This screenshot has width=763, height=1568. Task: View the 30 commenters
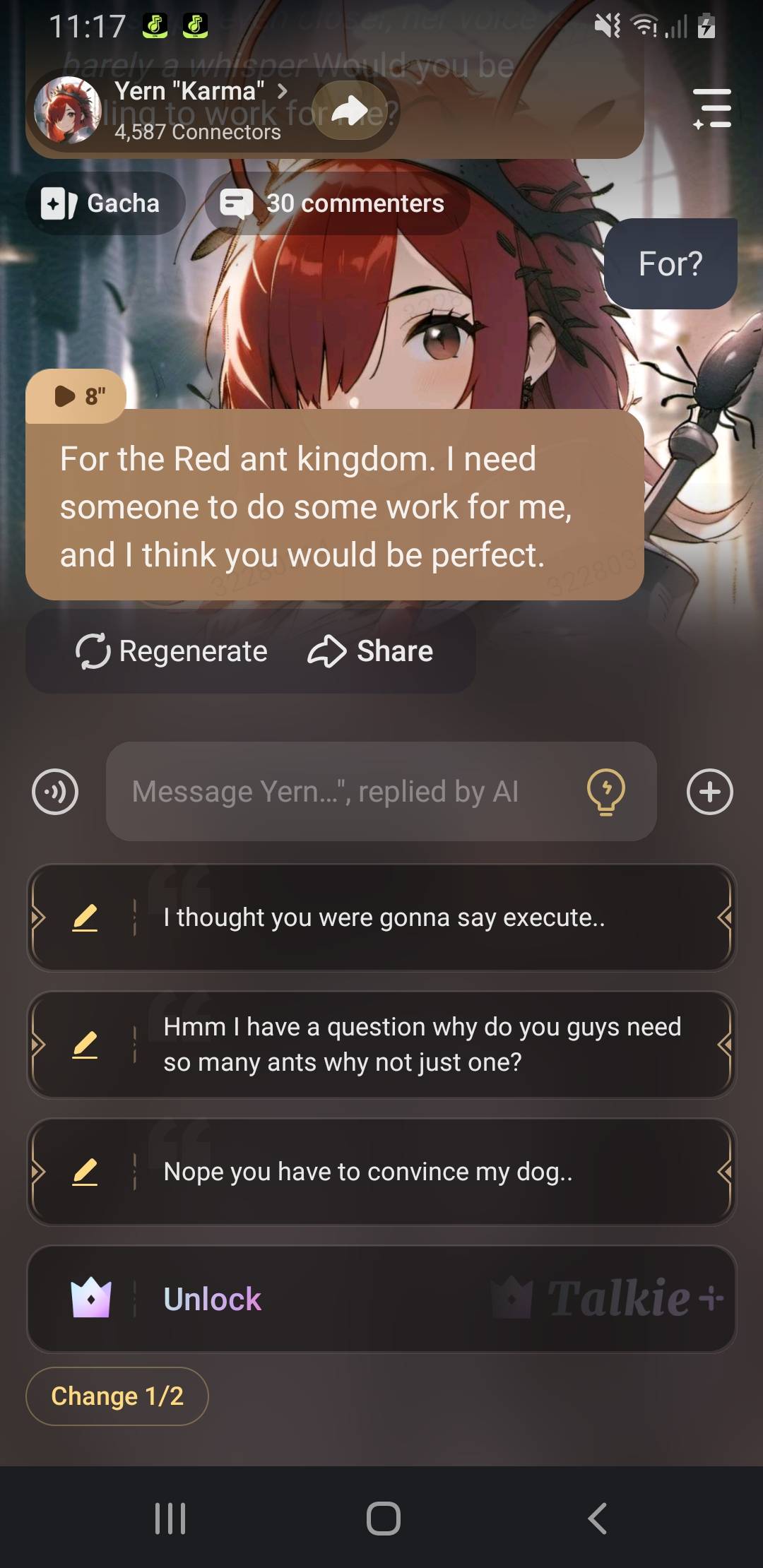coord(338,203)
